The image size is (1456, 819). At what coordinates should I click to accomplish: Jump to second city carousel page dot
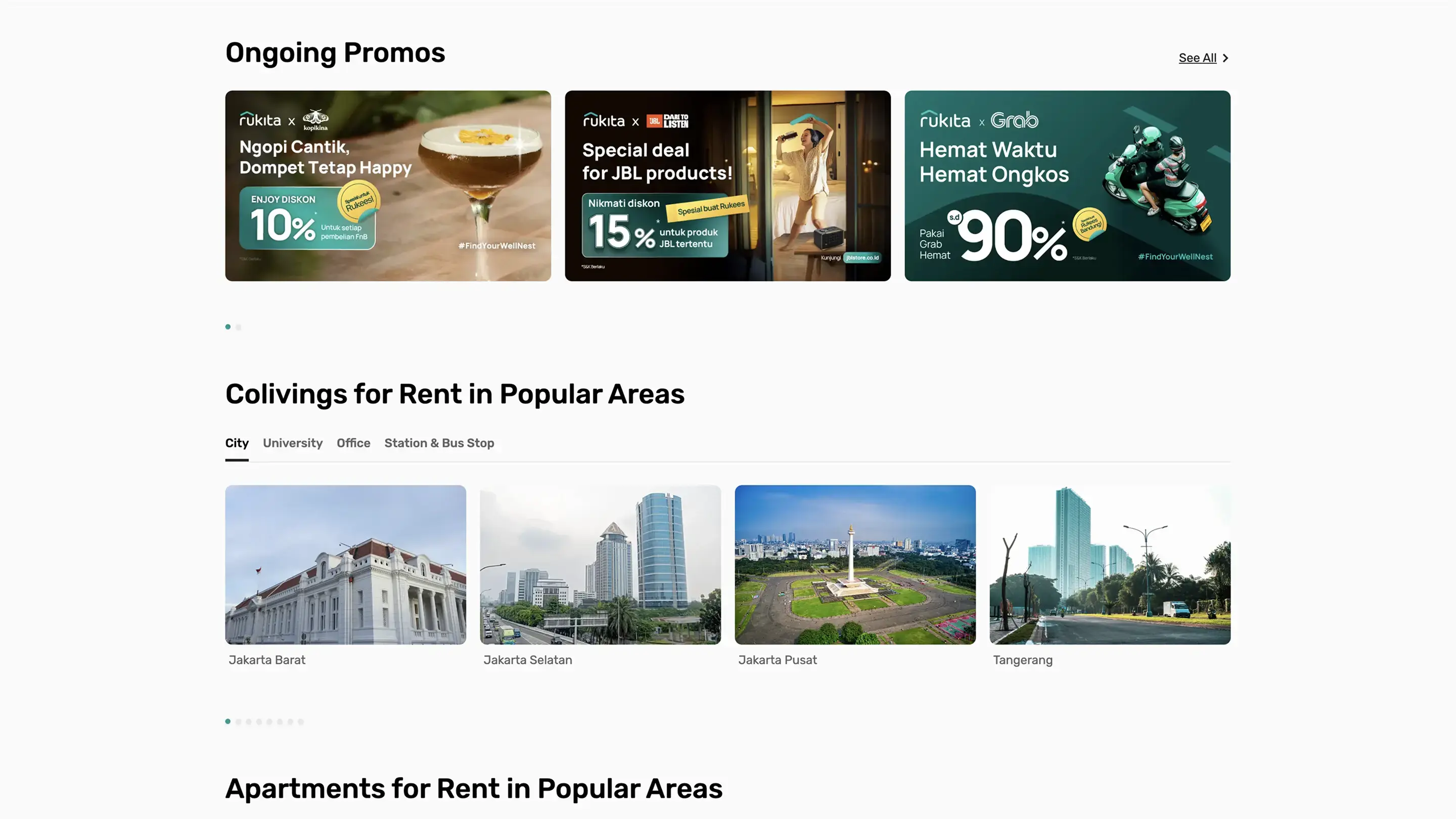239,722
